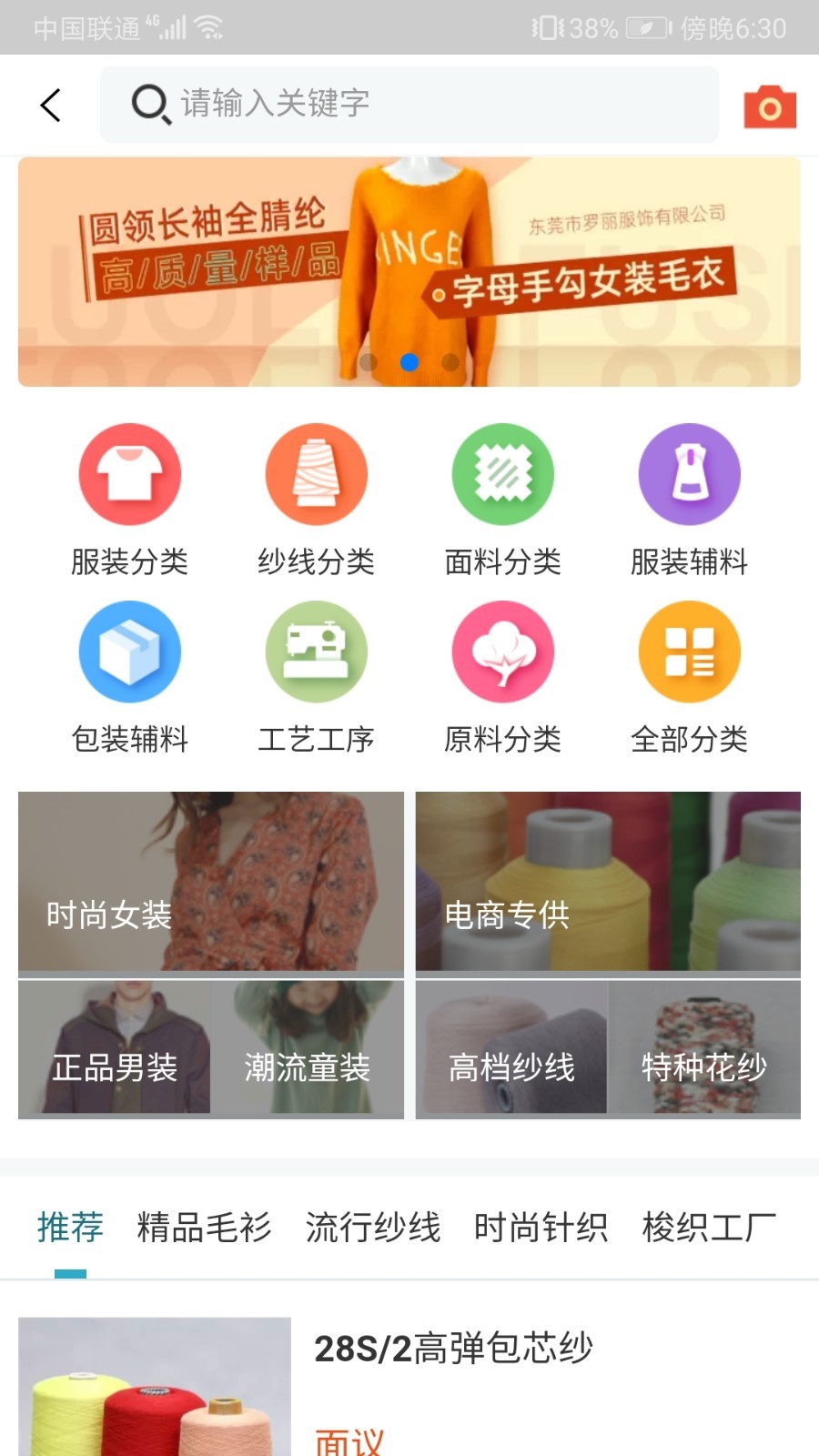View all categories via 全部分类 icon
Screen dimensions: 819x1456
pos(689,652)
